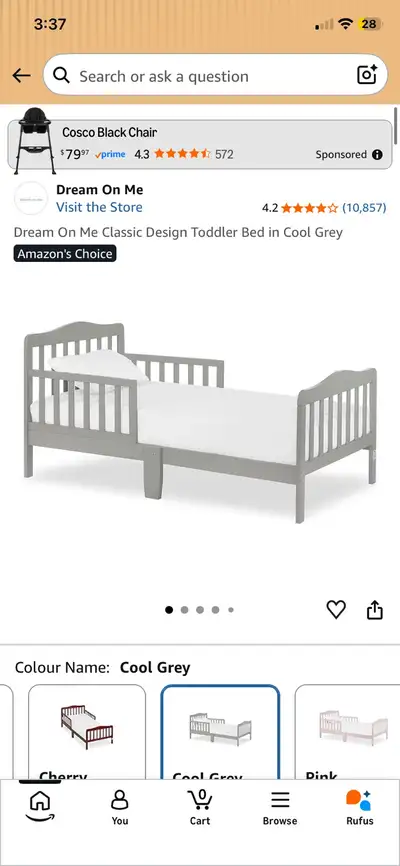Choose the Pink colour option
Image resolution: width=400 pixels, height=866 pixels.
(x=348, y=732)
